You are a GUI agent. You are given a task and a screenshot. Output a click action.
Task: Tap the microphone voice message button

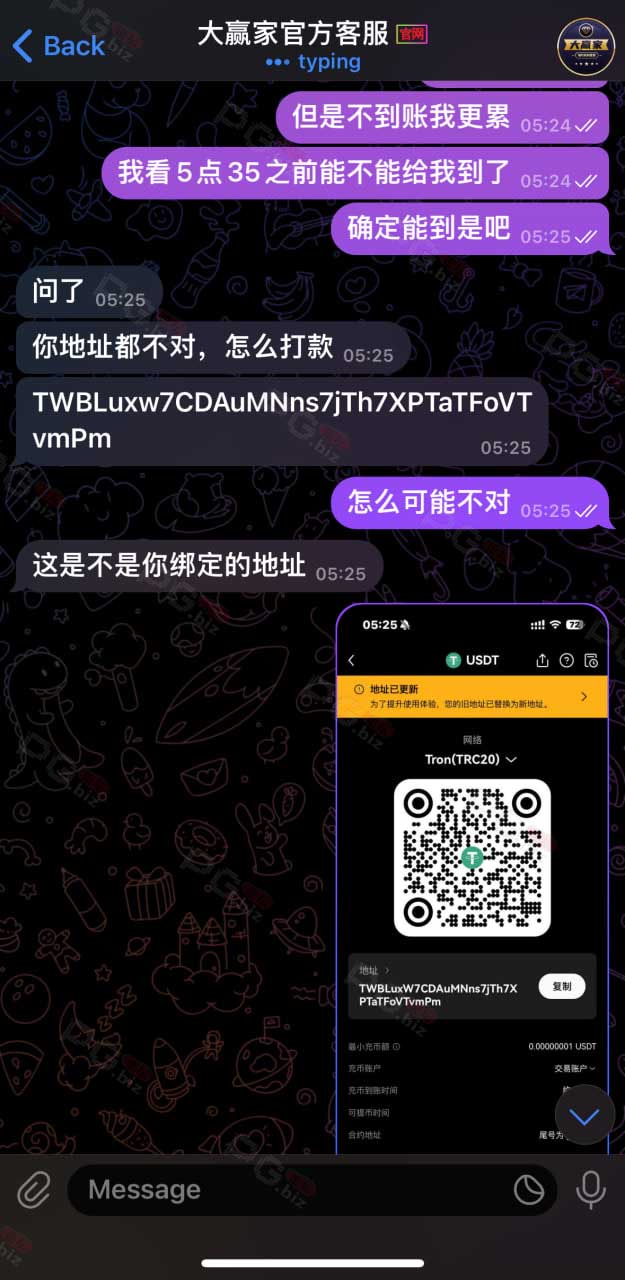click(590, 1189)
